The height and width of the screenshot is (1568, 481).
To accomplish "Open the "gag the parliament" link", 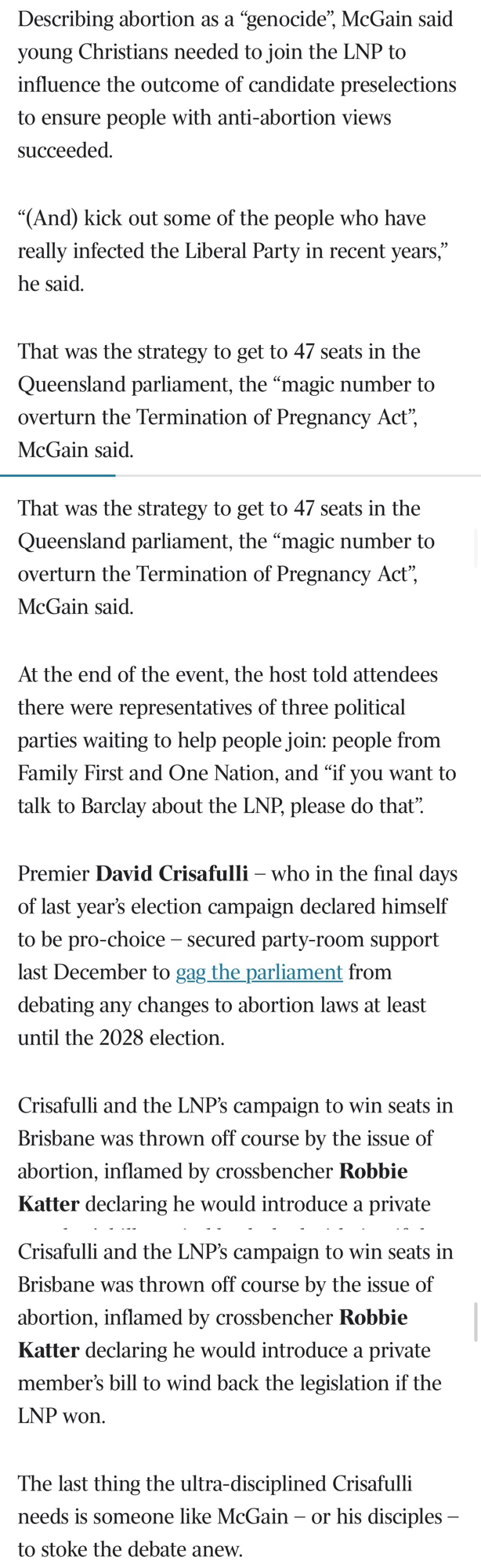I will point(259,972).
